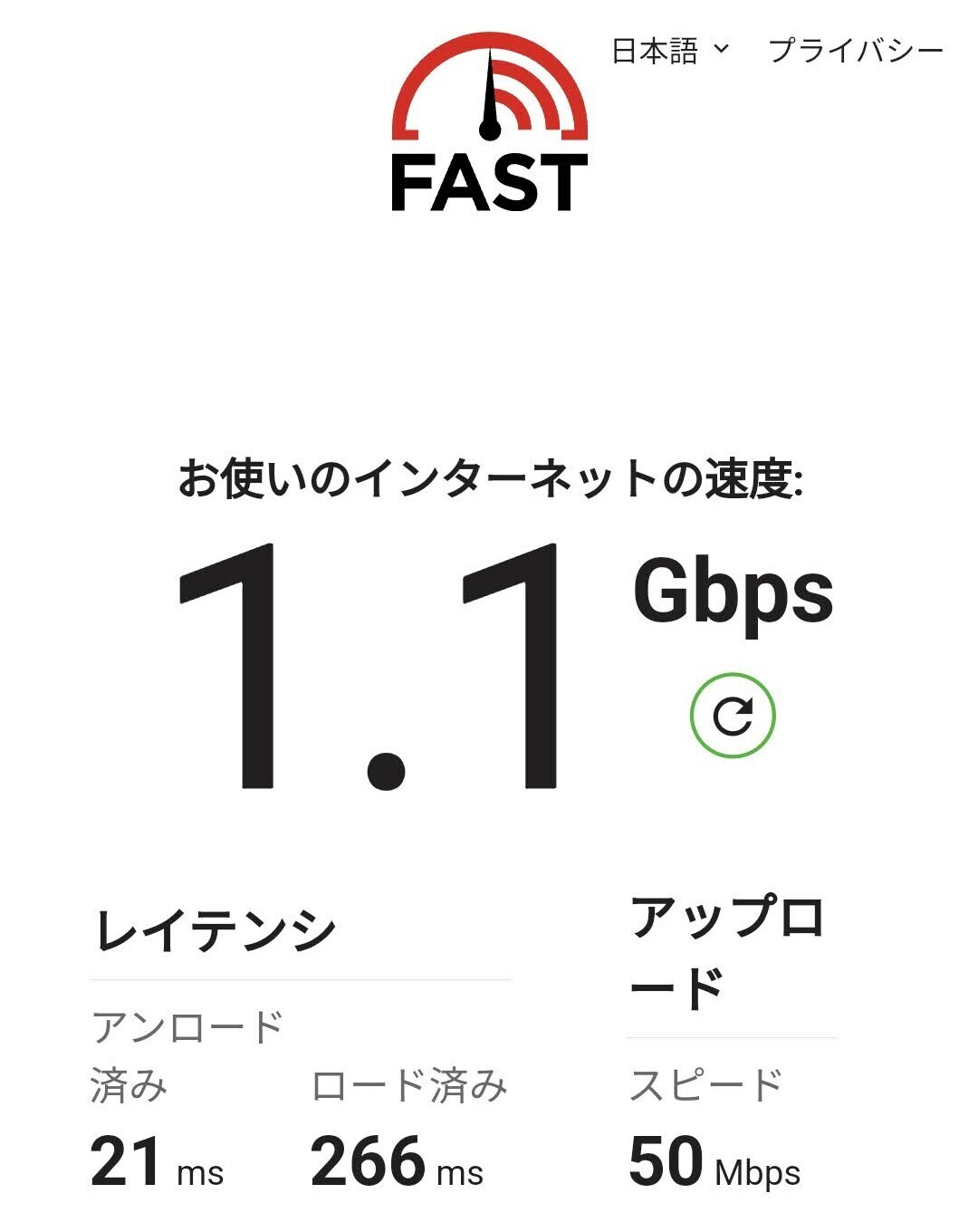Open the プライバシー link
978x1232 pixels.
855,51
